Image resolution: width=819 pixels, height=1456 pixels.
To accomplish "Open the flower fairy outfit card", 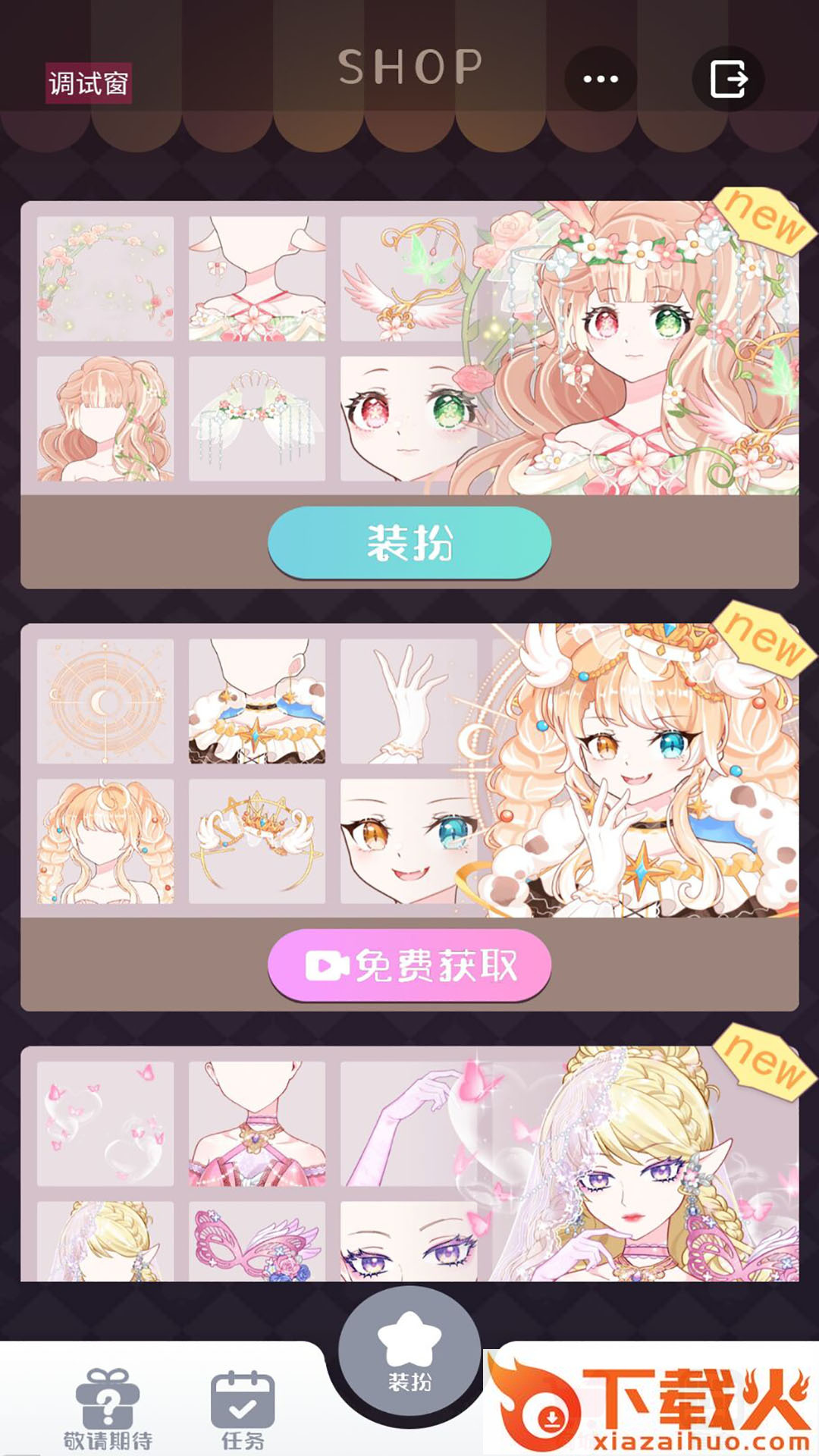I will coord(409,349).
